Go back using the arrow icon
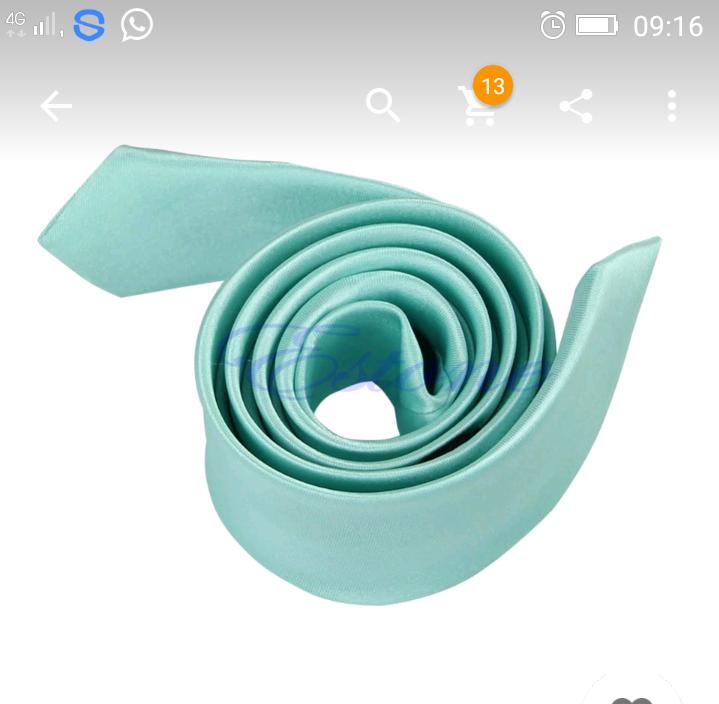Viewport: 719px width, 704px height. [56, 106]
